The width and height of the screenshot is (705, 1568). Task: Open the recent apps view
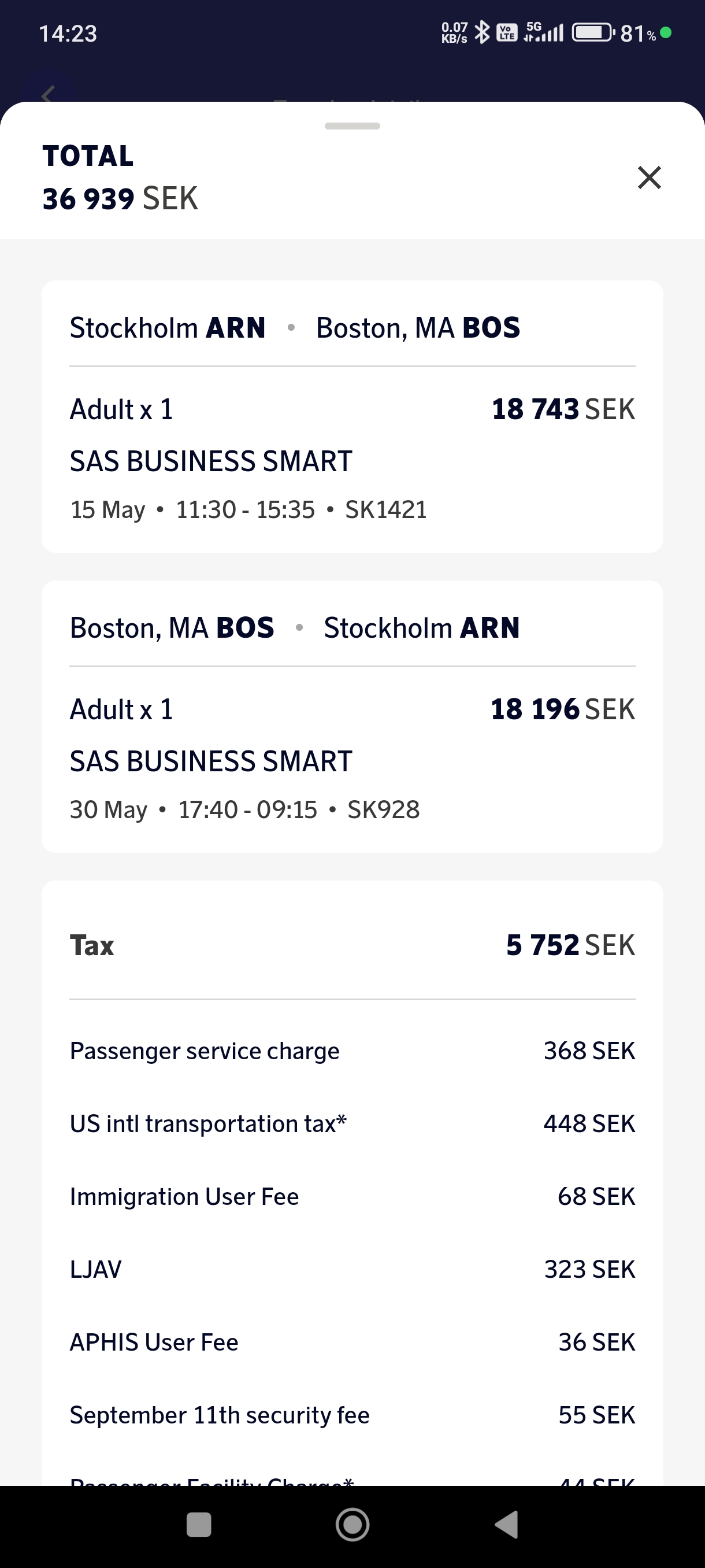[x=198, y=1525]
